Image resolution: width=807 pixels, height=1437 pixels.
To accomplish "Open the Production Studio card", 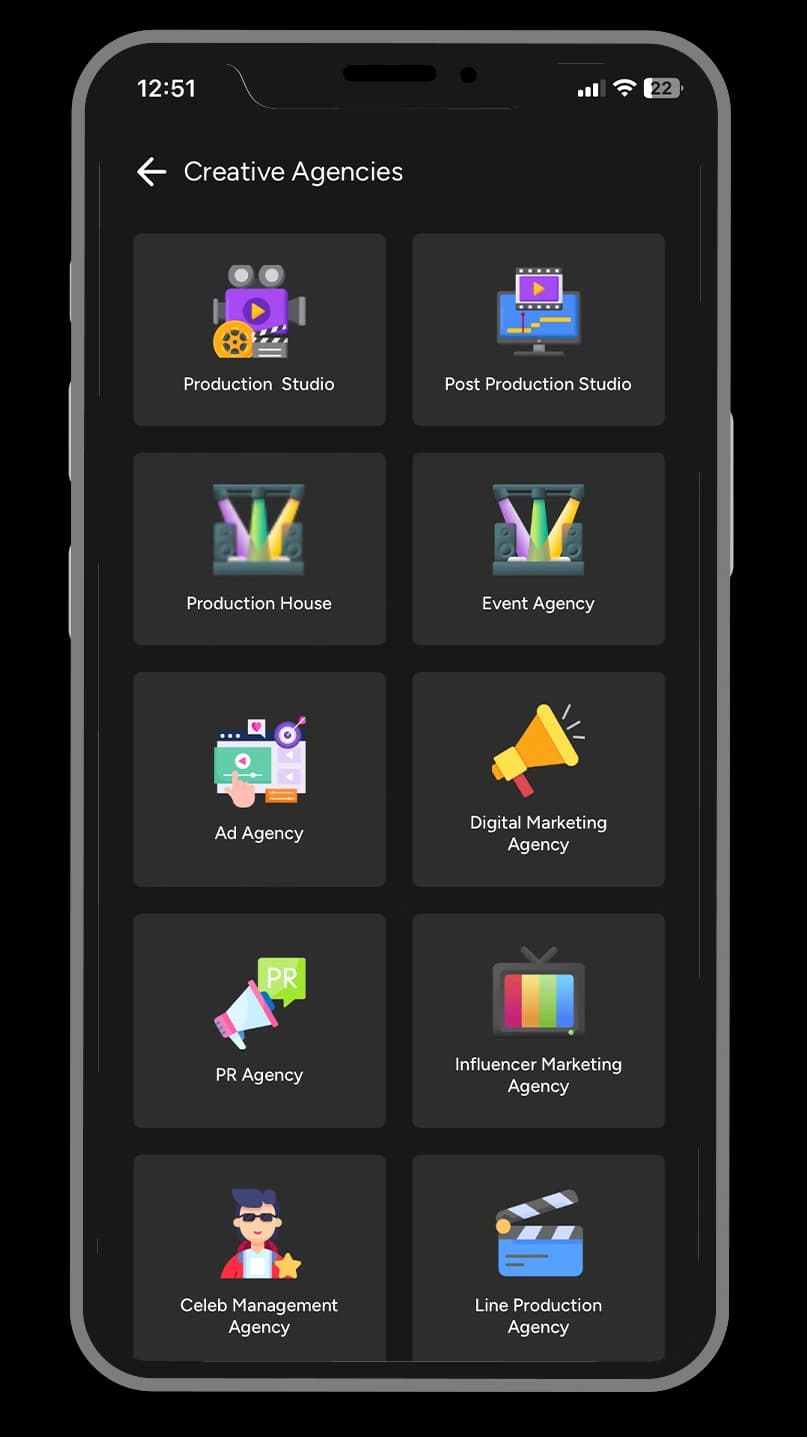I will tap(259, 330).
